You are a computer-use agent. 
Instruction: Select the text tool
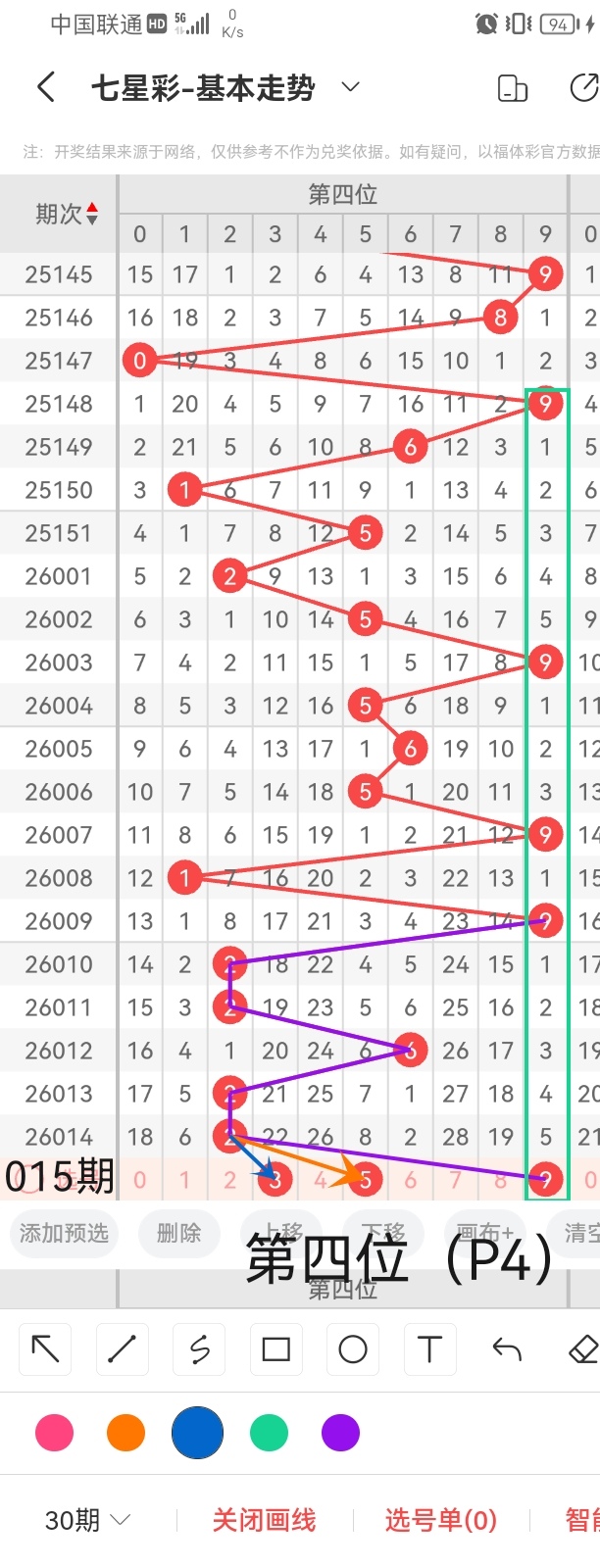tap(429, 1349)
